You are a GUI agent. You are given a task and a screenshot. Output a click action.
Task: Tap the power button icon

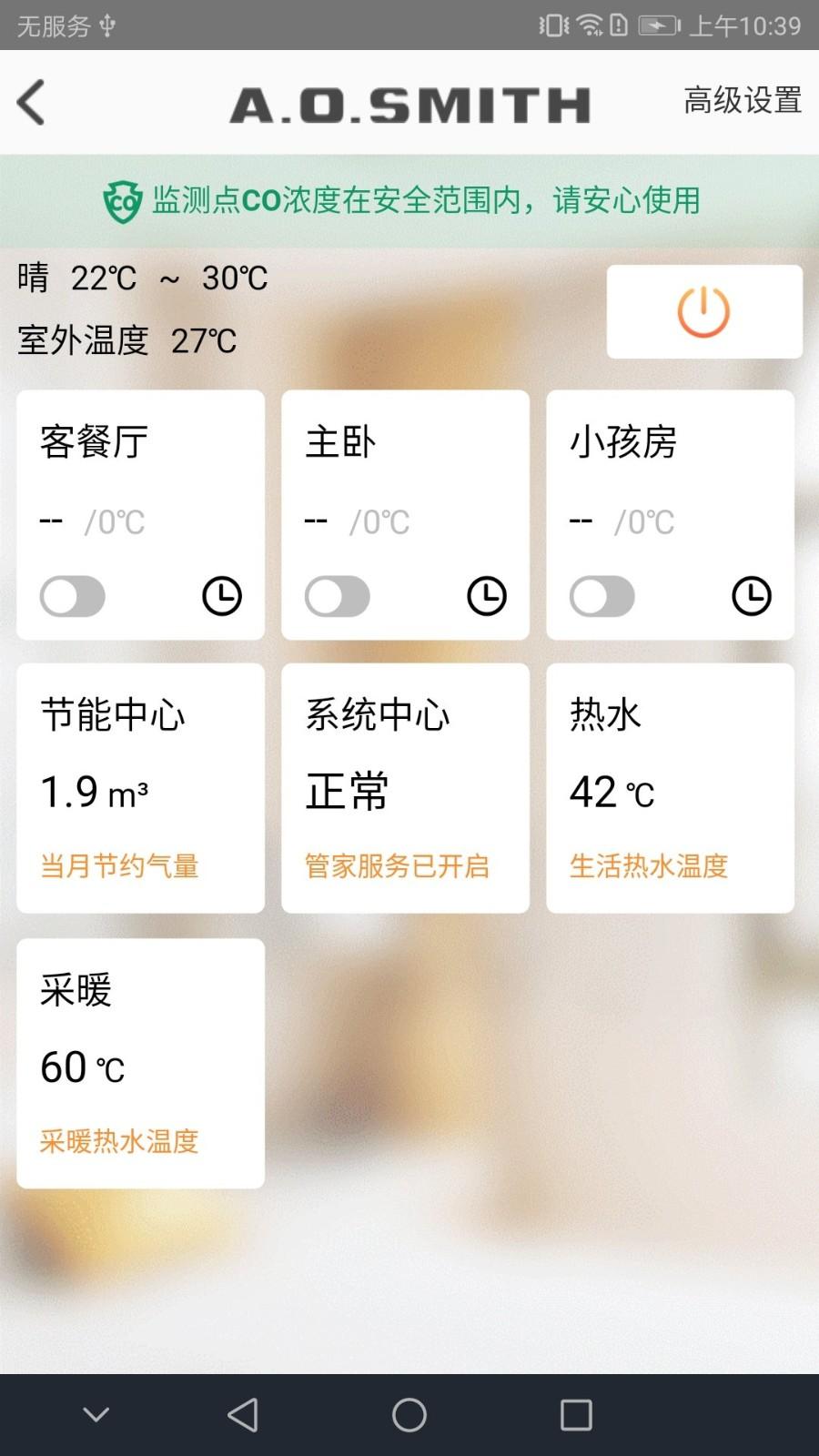(703, 310)
